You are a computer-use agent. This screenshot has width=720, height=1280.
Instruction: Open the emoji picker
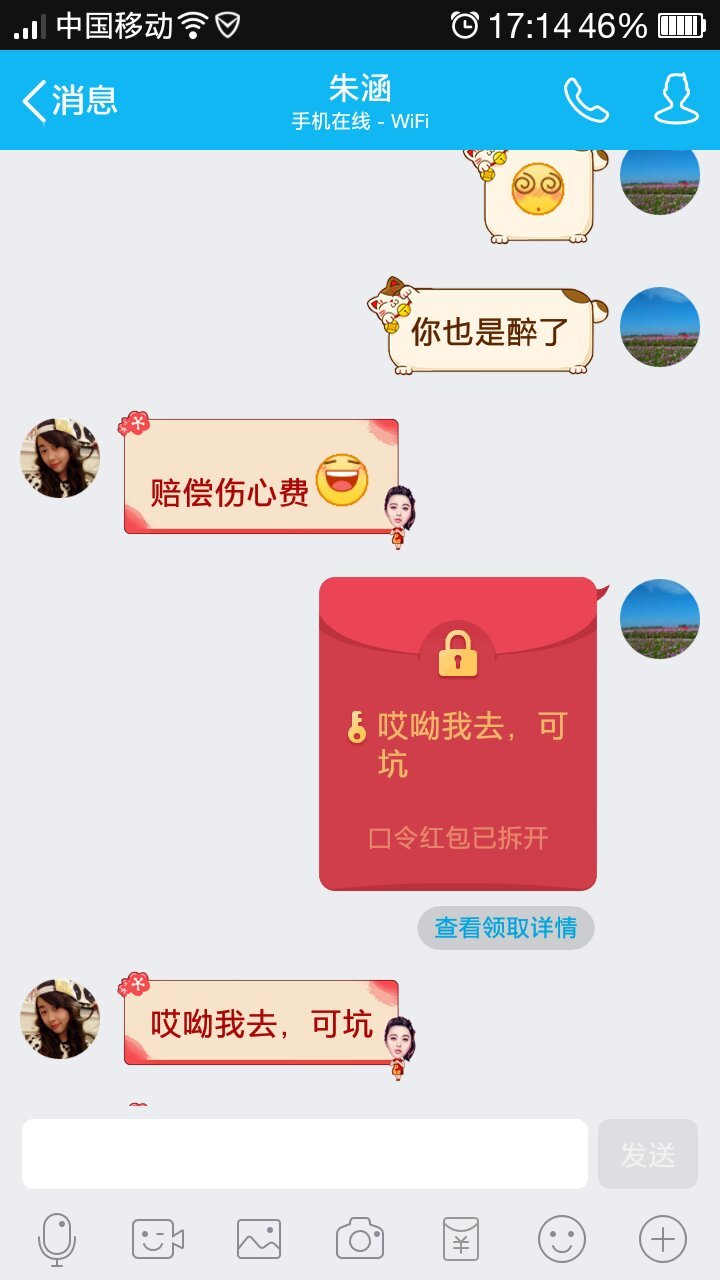click(562, 1240)
